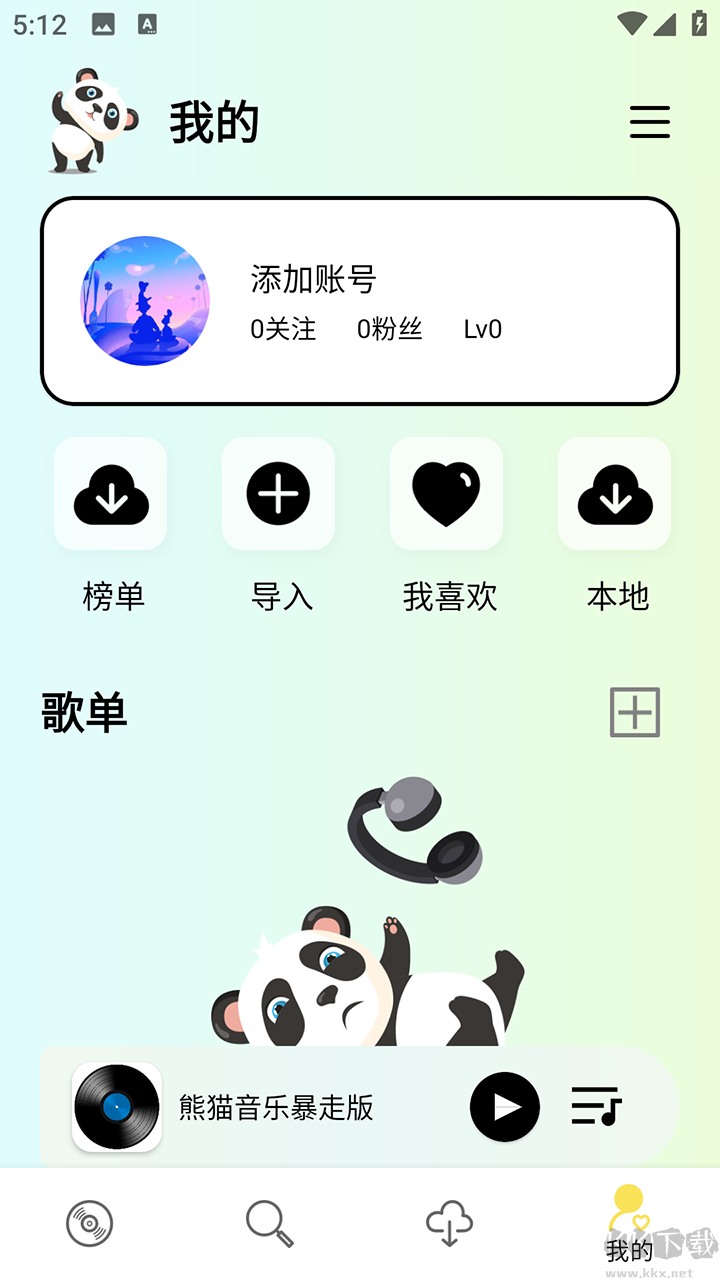Switch to the 我的 tab

point(630,1230)
